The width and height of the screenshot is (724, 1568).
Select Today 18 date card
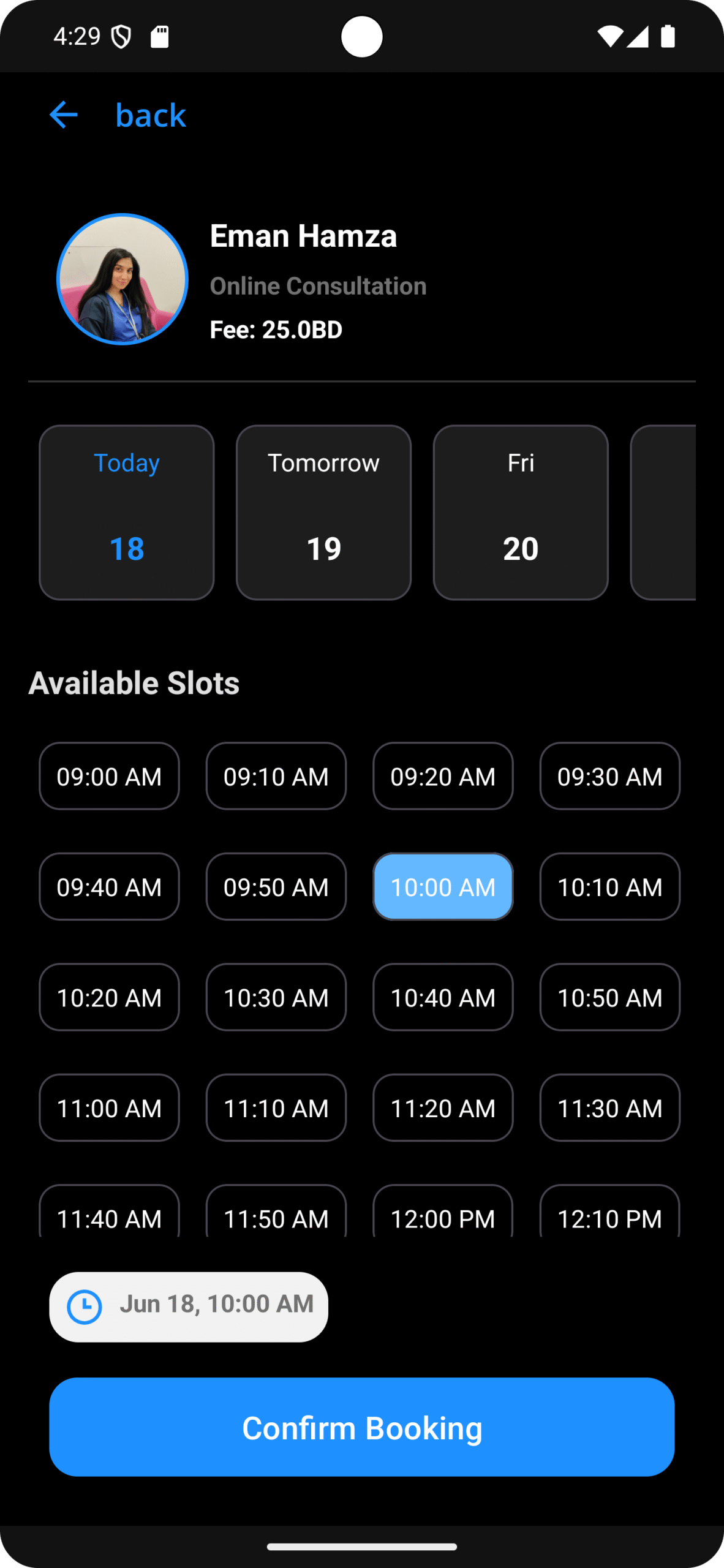(127, 512)
